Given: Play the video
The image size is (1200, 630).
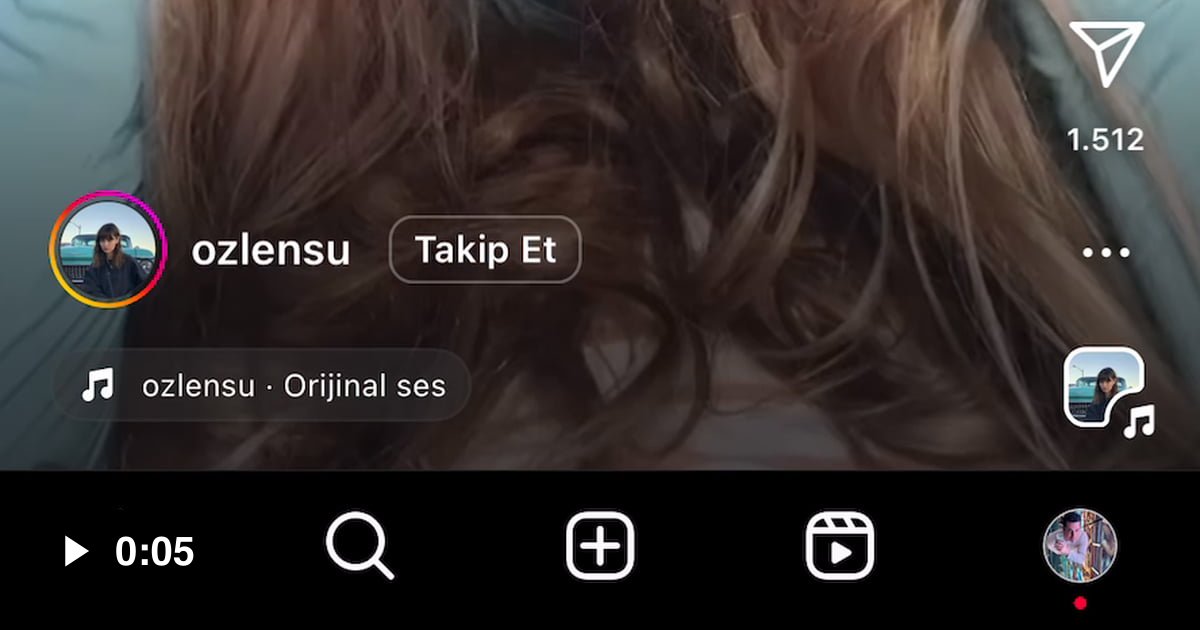Looking at the screenshot, I should [76, 551].
